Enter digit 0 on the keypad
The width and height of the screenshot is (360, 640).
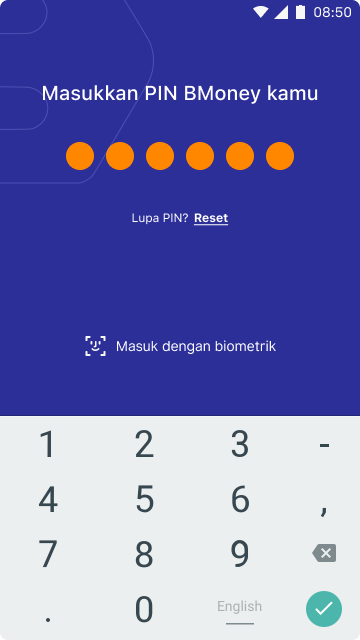click(144, 609)
